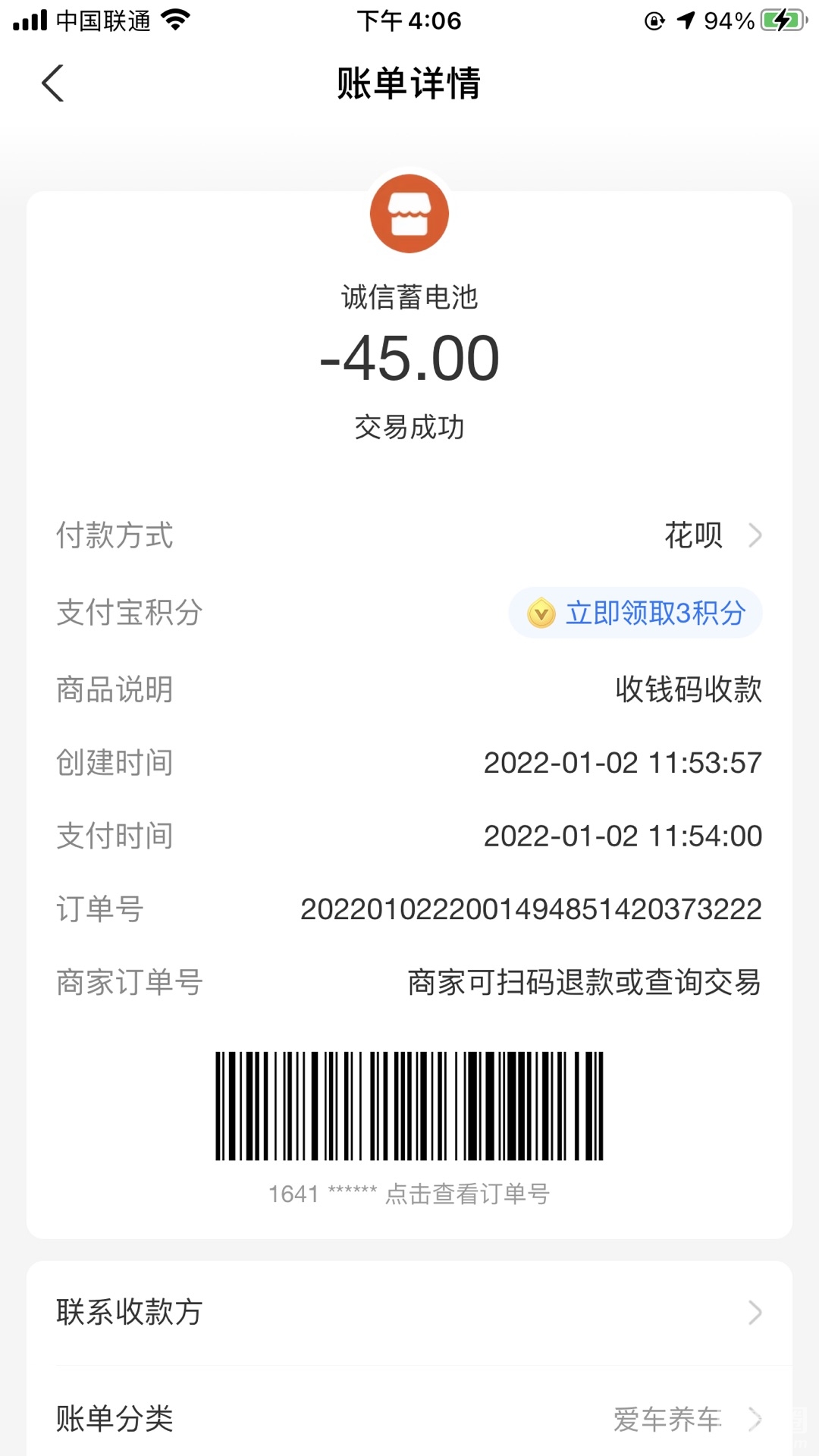819x1456 pixels.
Task: Open 联系收款方 row
Action: (409, 1312)
